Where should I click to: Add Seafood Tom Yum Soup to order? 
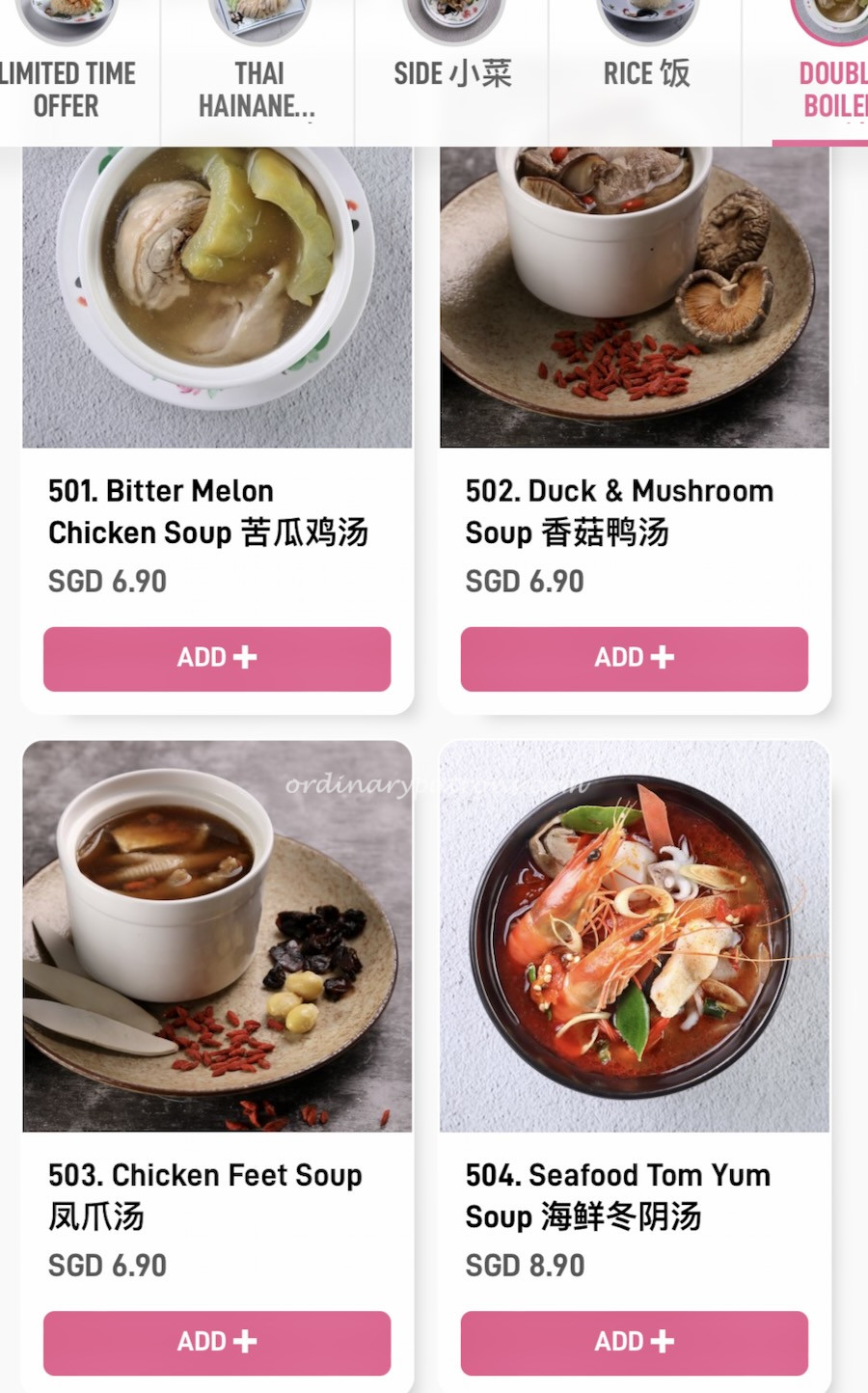634,1342
